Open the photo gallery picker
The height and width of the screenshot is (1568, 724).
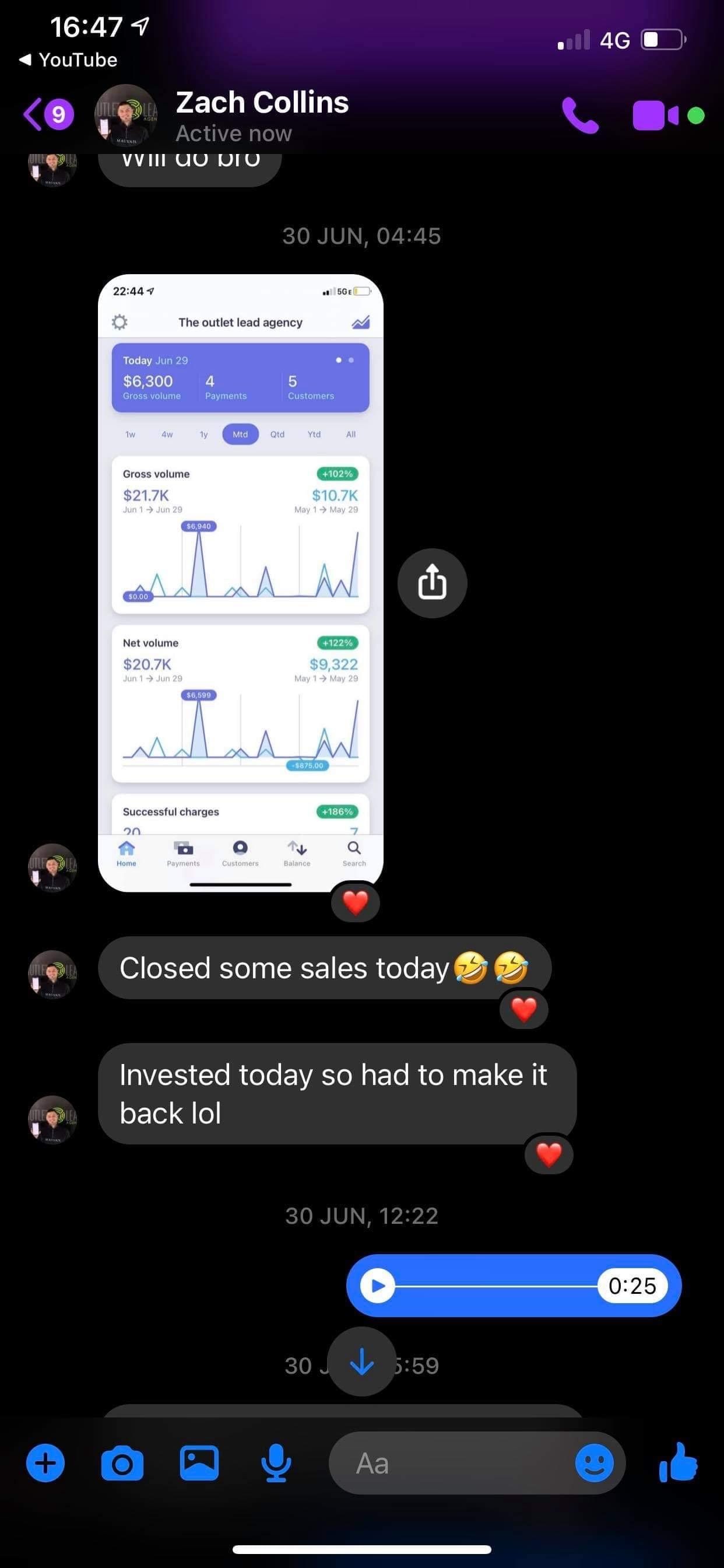[199, 1462]
